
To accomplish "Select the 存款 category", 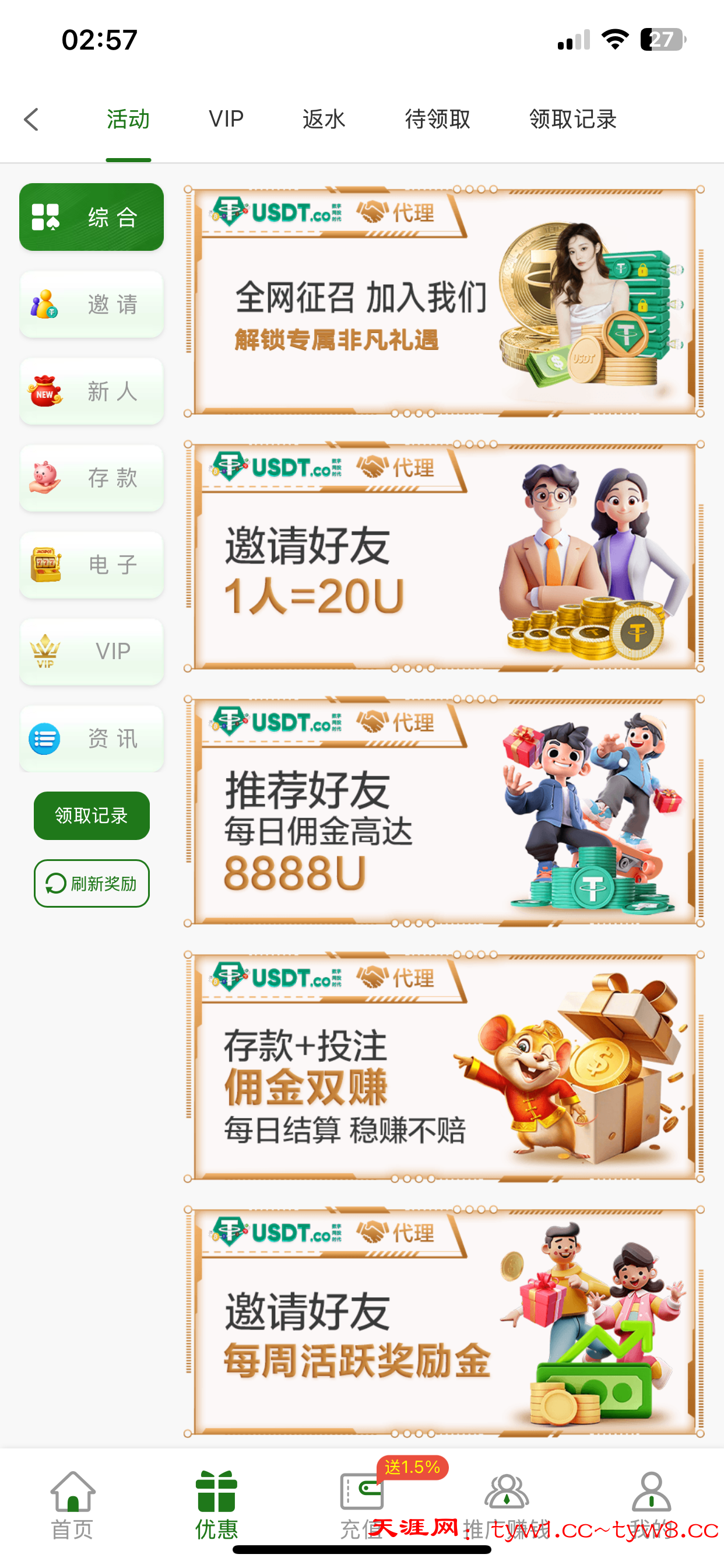I will [x=92, y=478].
